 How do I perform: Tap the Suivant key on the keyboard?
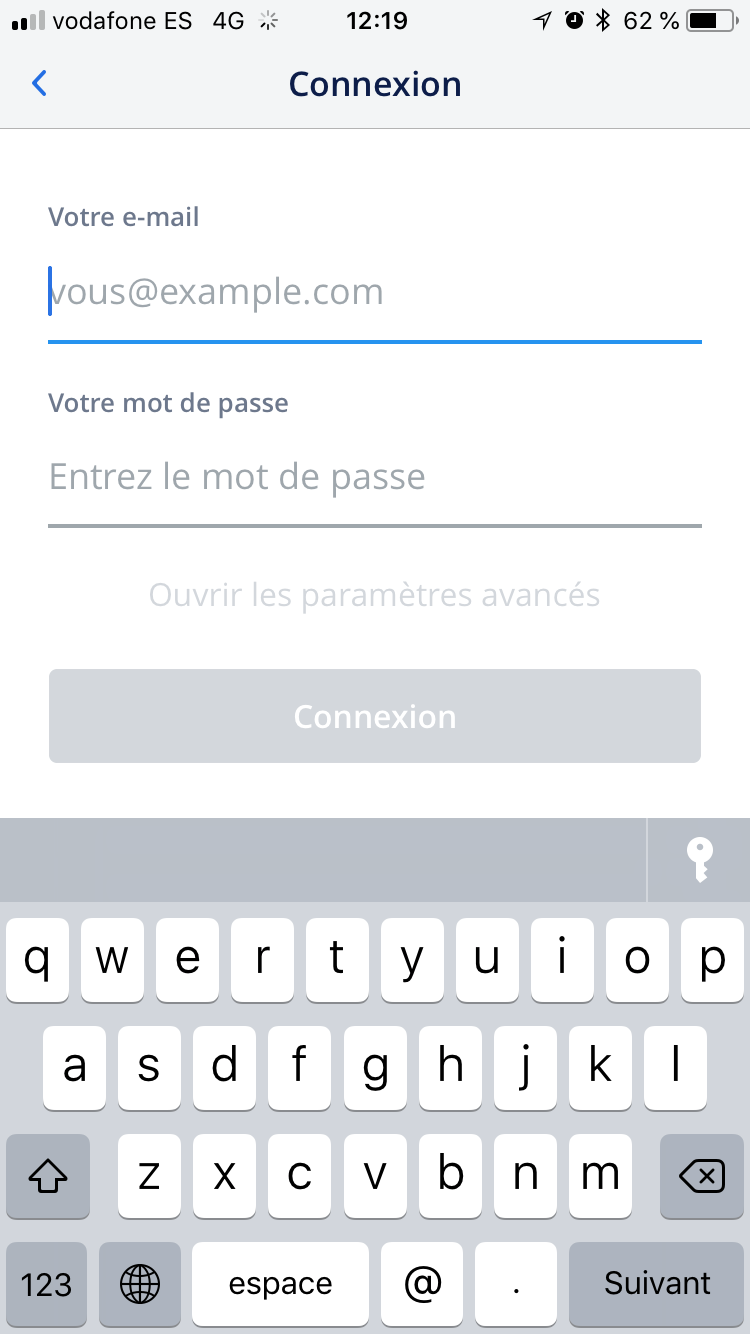pos(657,1284)
